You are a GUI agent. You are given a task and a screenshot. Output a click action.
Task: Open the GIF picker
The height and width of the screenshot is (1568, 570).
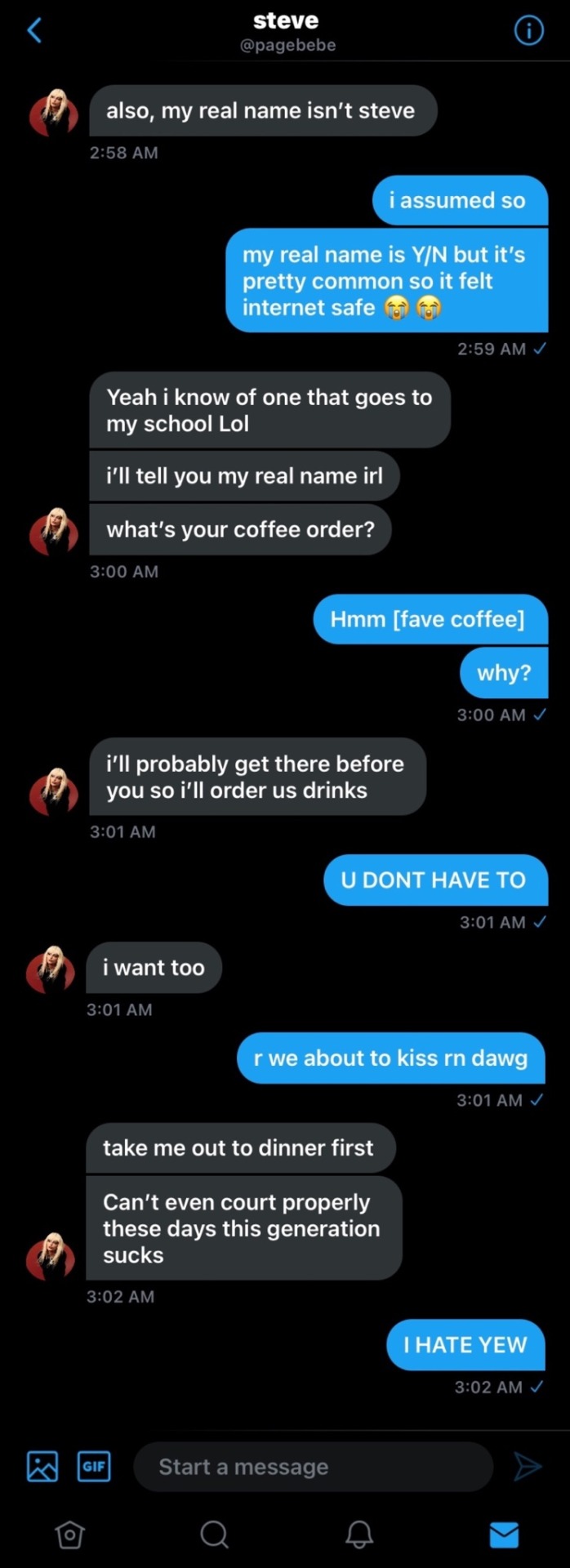[94, 1466]
